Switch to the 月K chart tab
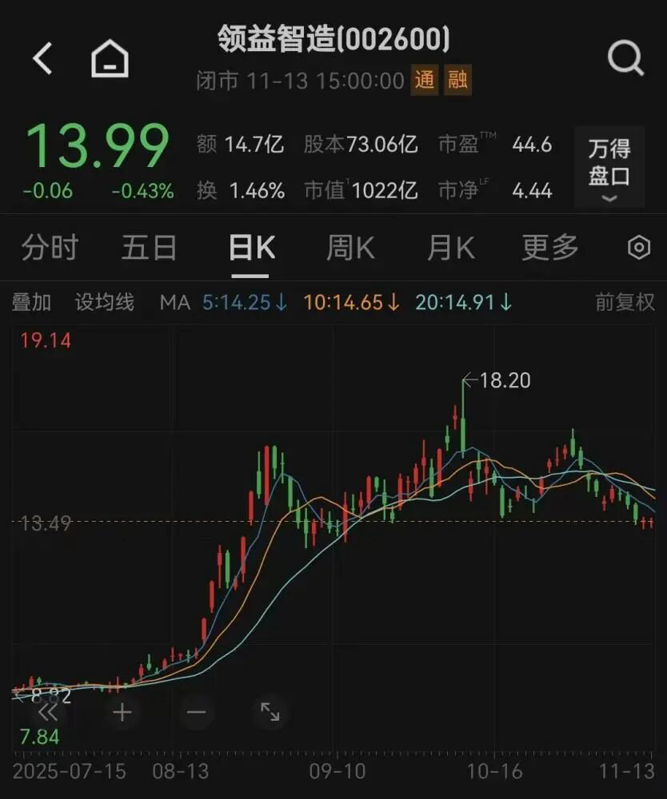 (x=450, y=247)
